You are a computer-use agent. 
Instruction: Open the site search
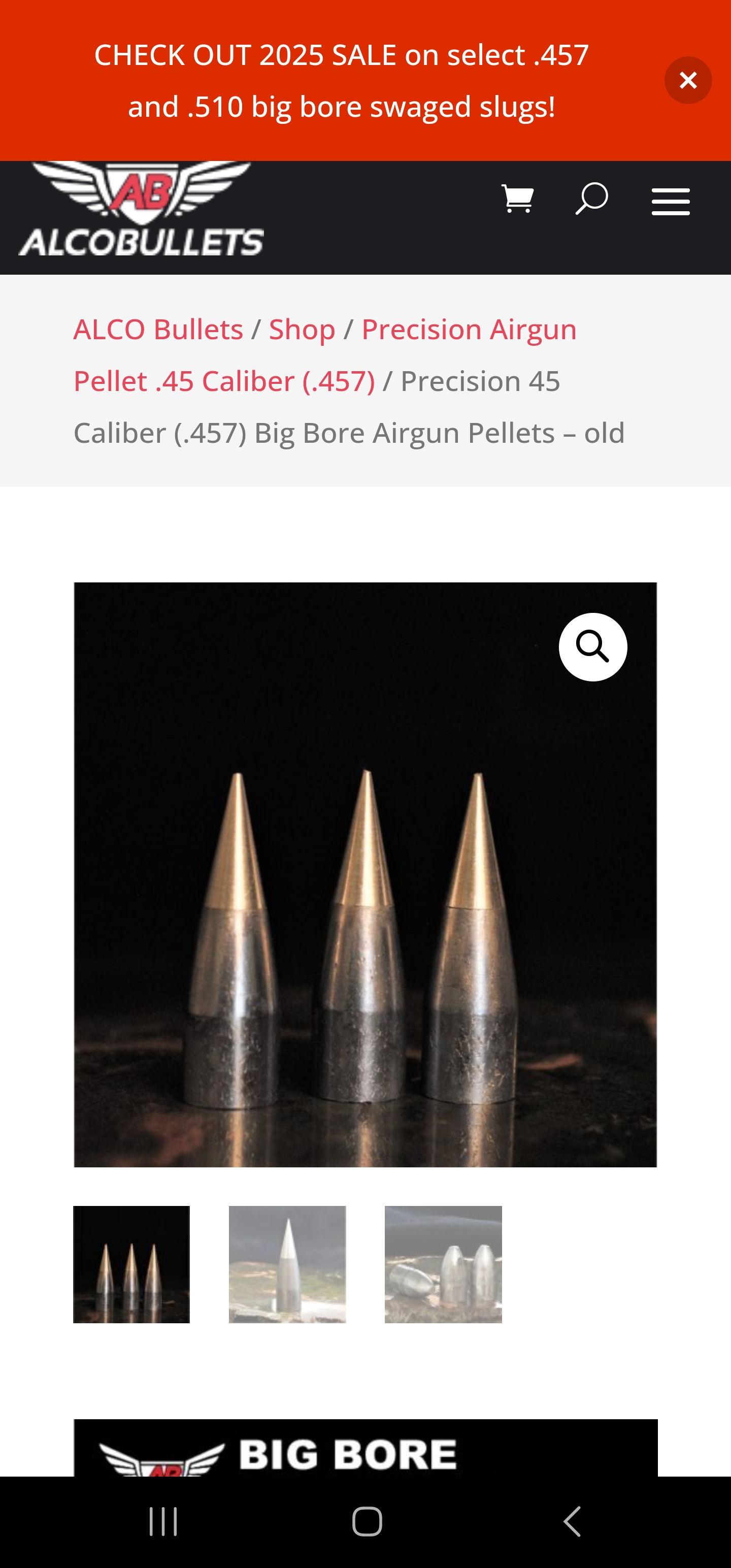[x=591, y=199]
